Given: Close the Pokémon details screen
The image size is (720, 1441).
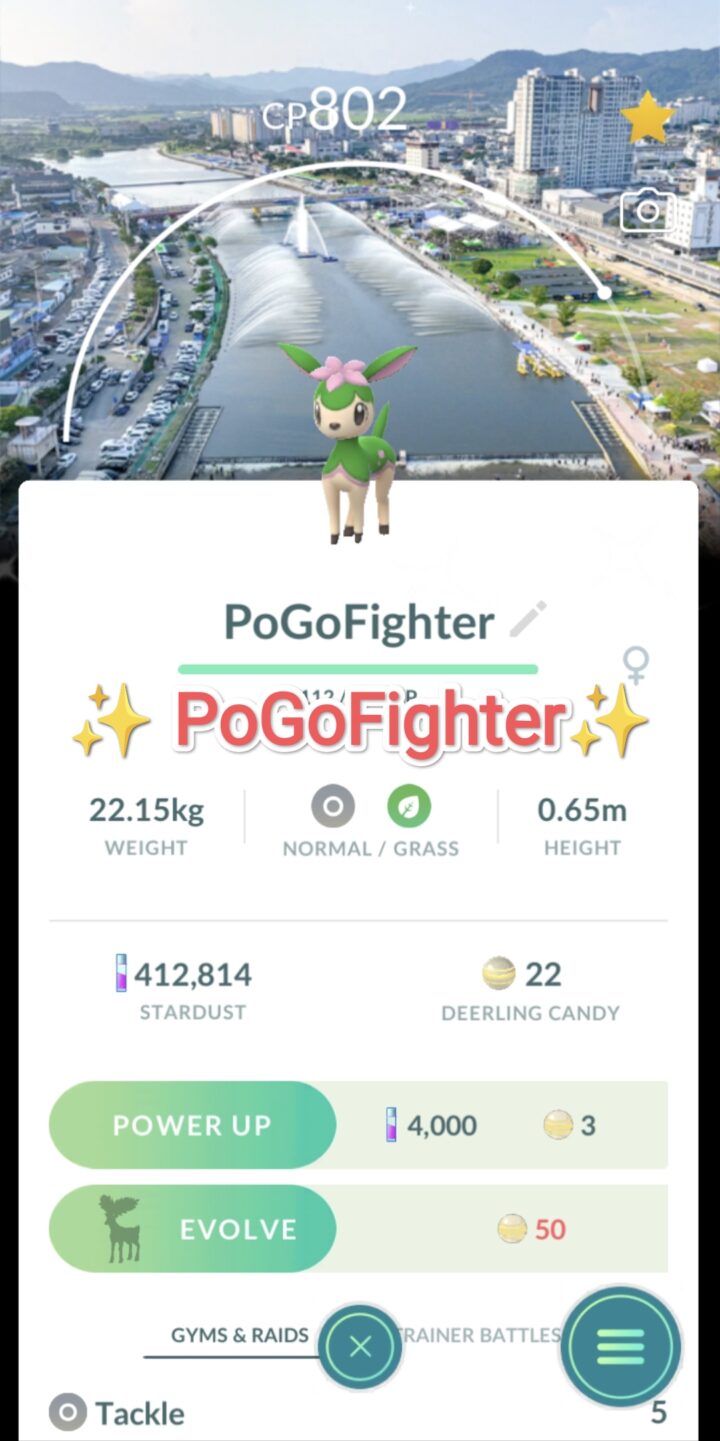Looking at the screenshot, I should pos(361,1347).
